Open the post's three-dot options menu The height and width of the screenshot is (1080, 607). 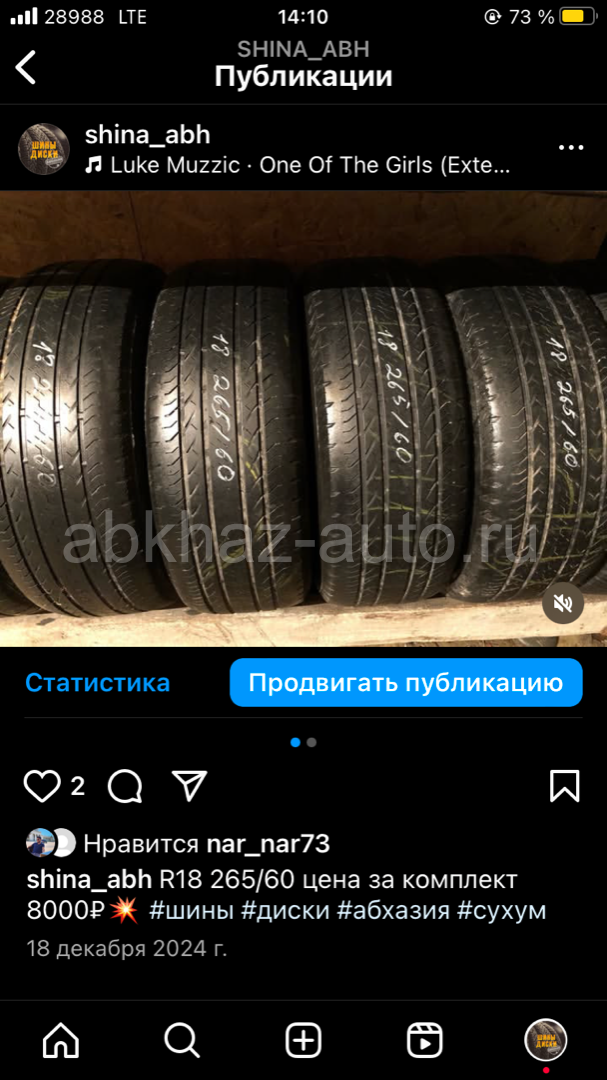pos(570,148)
